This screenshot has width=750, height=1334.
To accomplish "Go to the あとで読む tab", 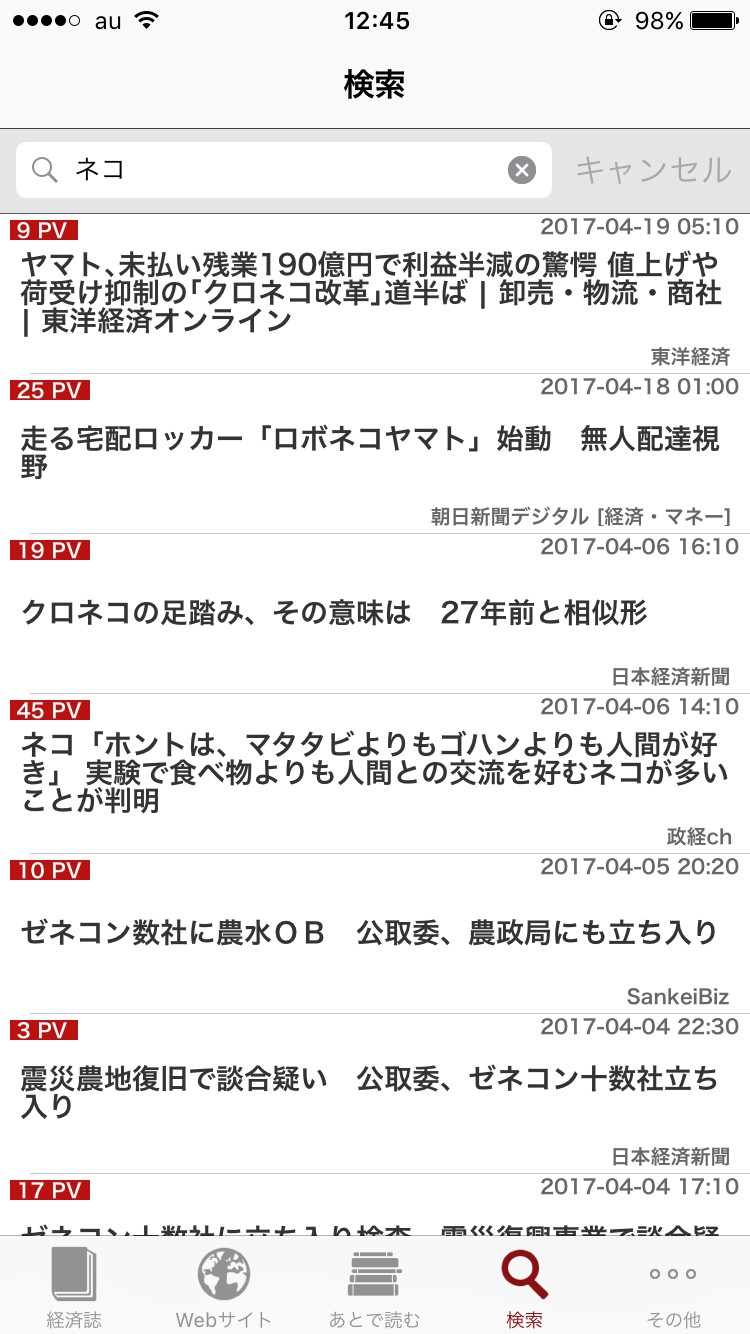I will click(x=374, y=1288).
